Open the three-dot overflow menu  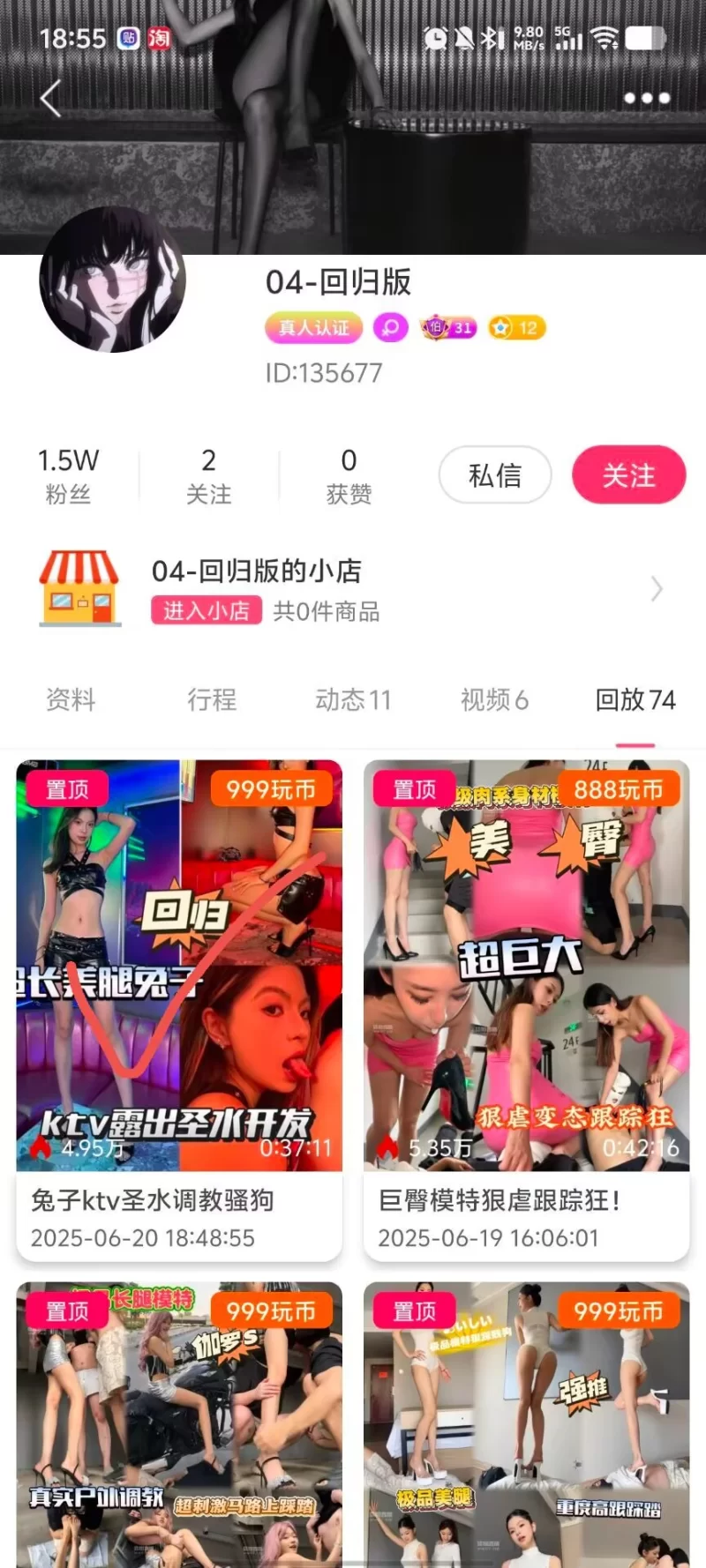[x=647, y=98]
